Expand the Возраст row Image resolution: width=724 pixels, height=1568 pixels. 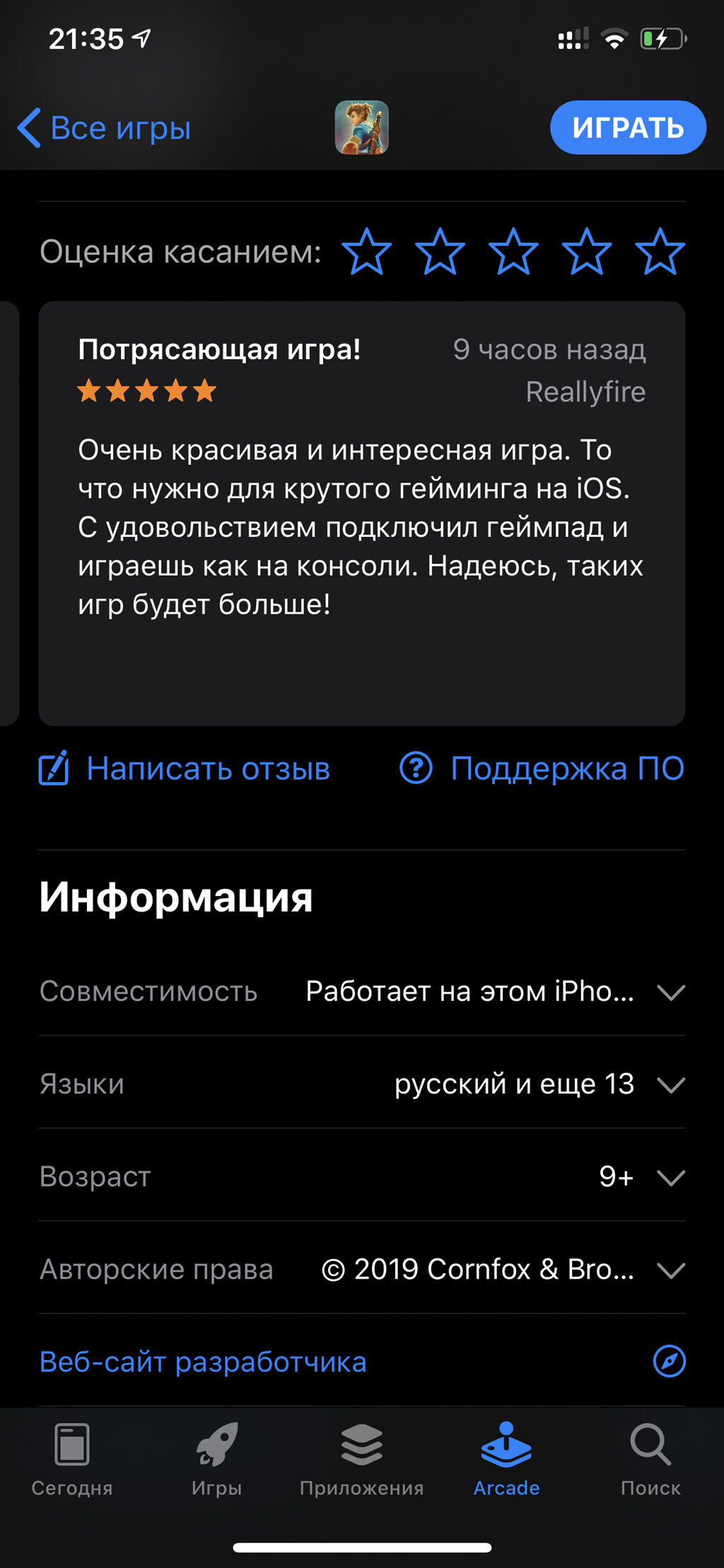click(x=362, y=1176)
